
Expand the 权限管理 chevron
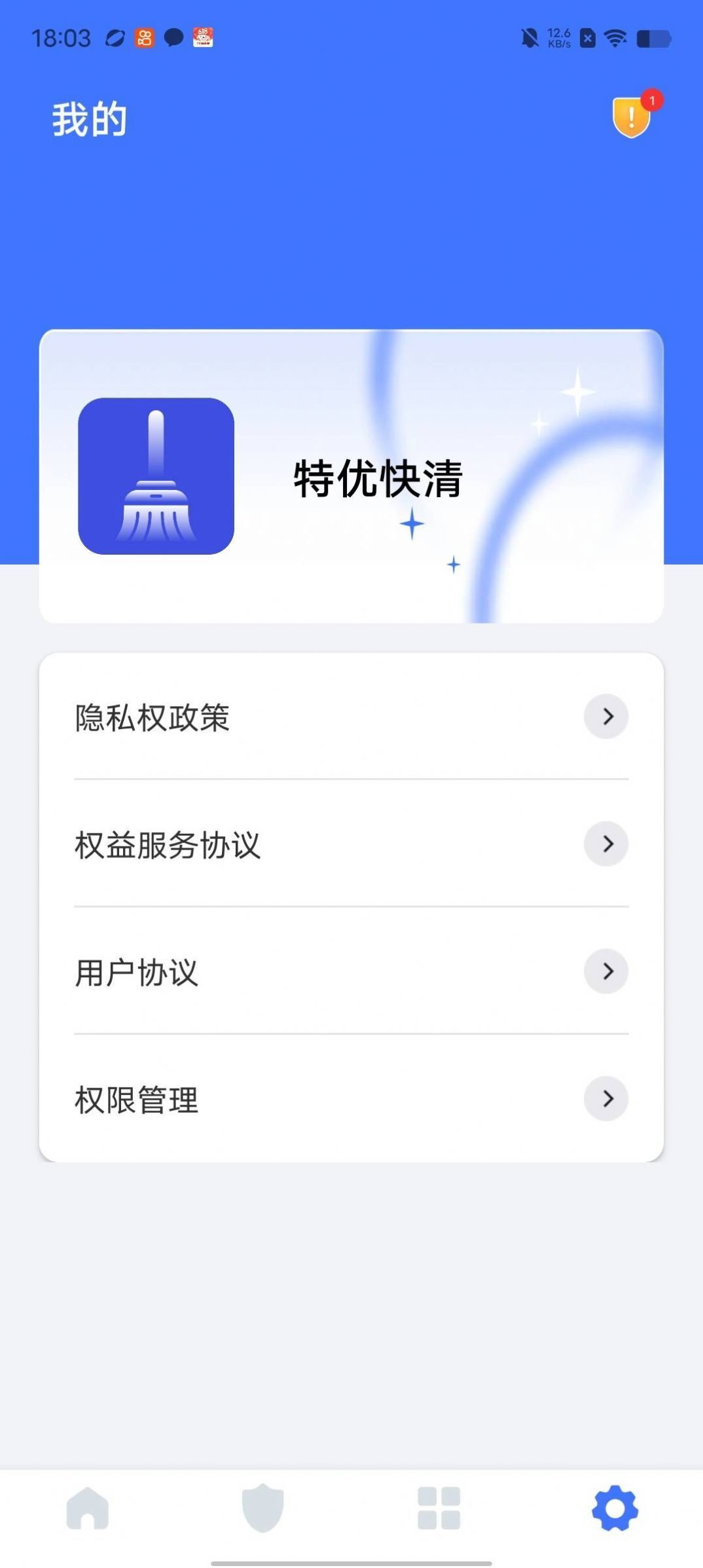click(606, 1098)
